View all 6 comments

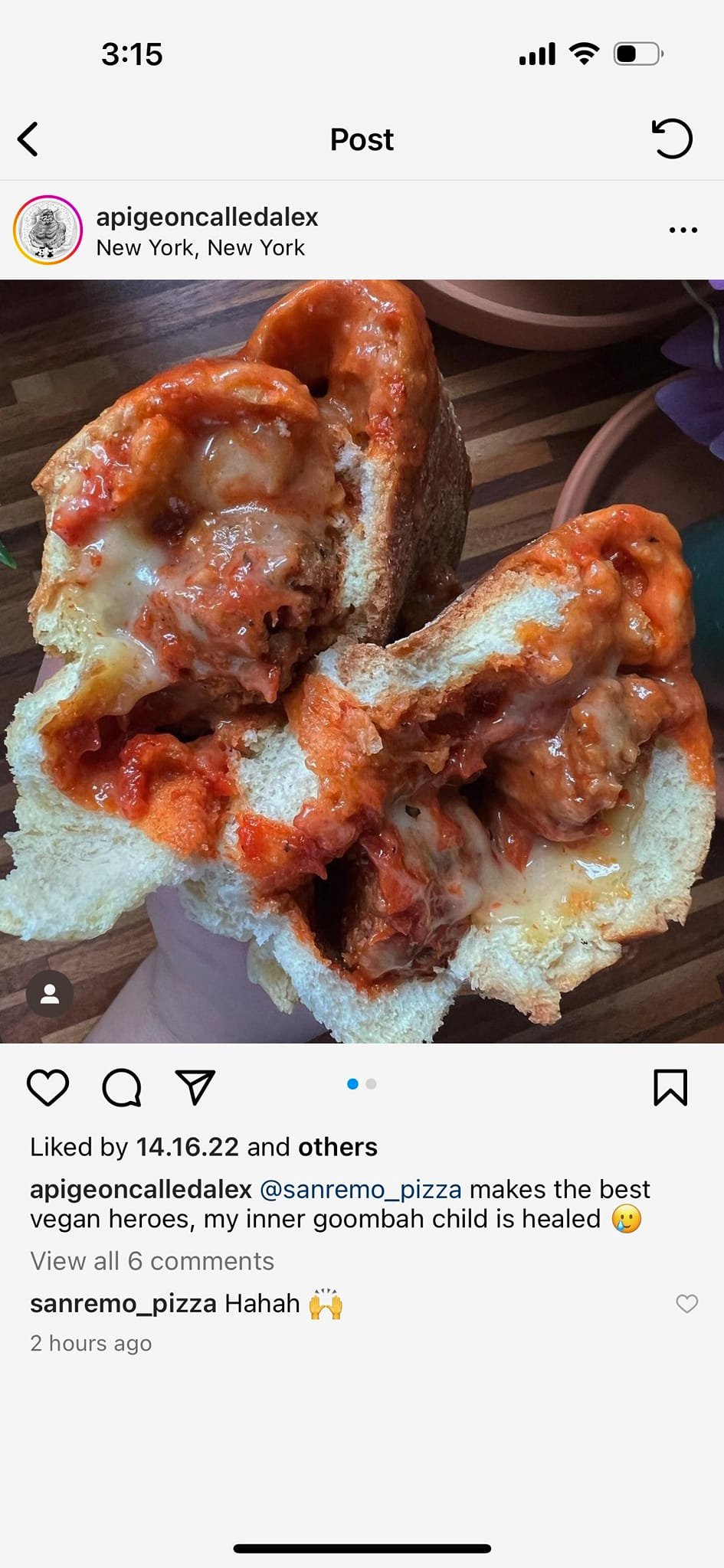(x=152, y=1261)
